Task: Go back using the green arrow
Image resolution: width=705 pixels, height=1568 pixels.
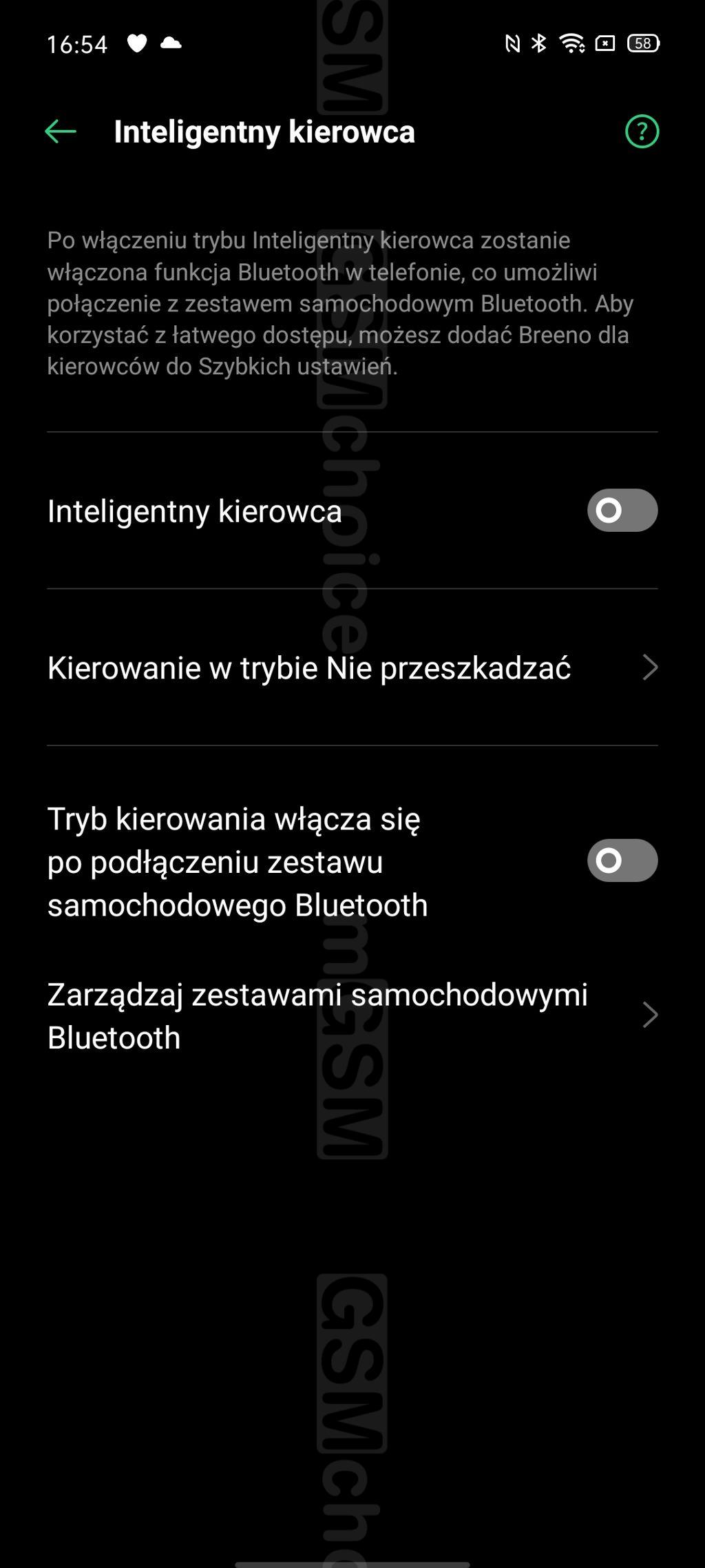Action: pyautogui.click(x=61, y=132)
